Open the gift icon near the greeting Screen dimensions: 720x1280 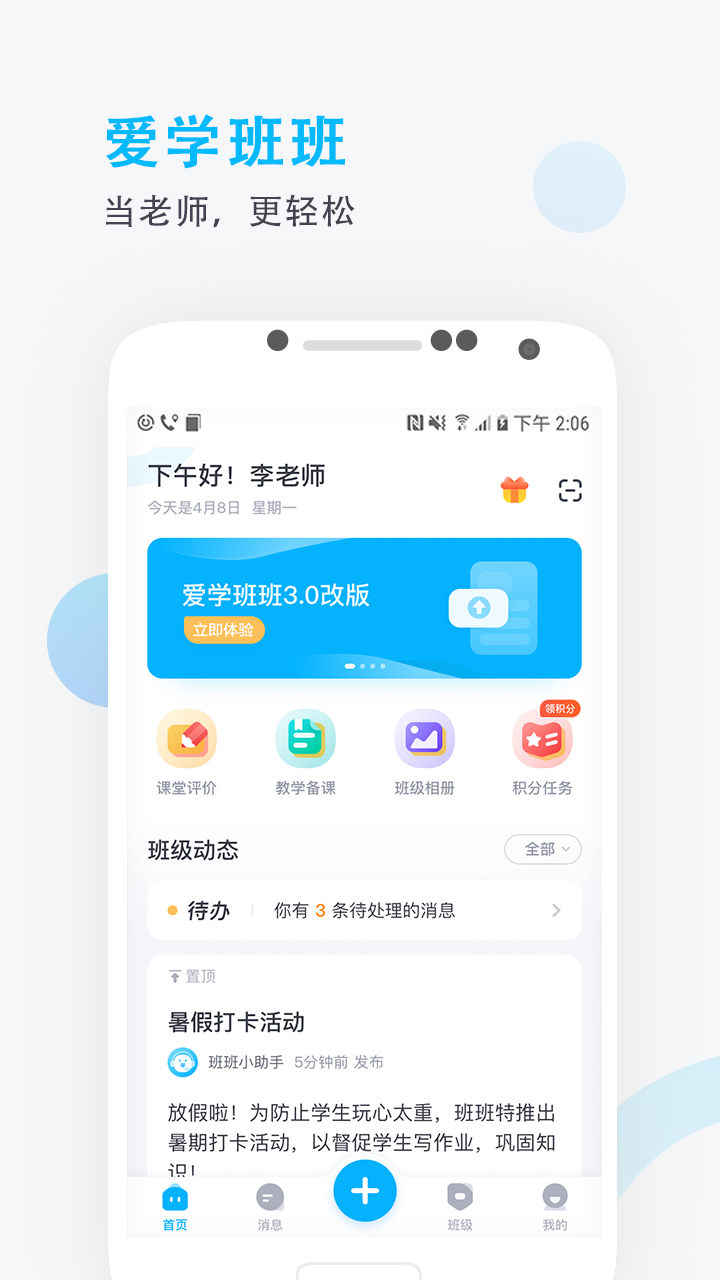(x=513, y=489)
